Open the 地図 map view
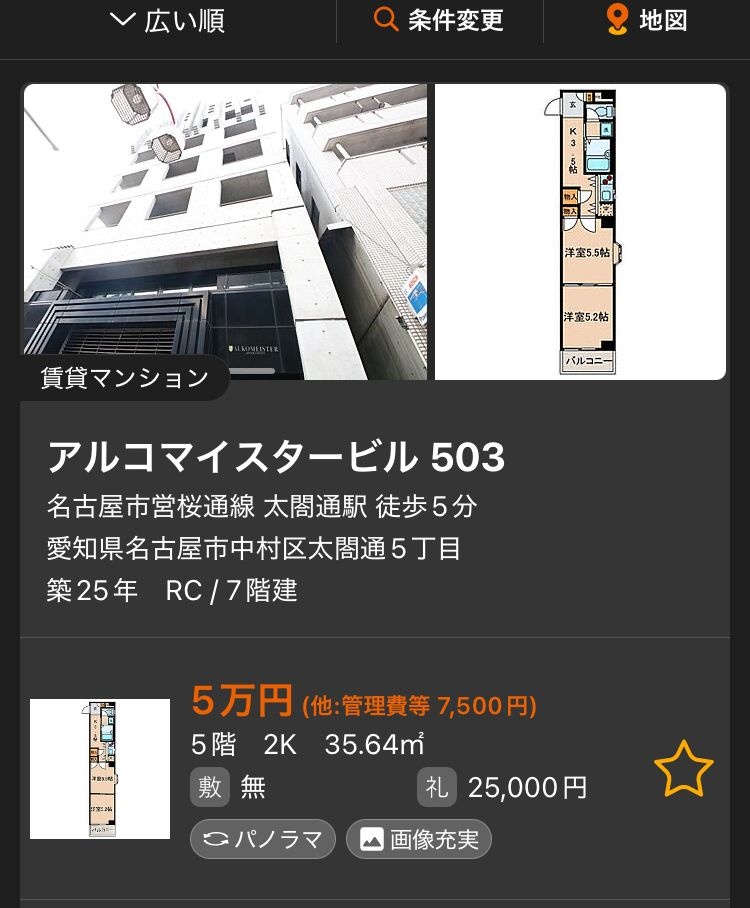This screenshot has width=750, height=908. pos(647,21)
